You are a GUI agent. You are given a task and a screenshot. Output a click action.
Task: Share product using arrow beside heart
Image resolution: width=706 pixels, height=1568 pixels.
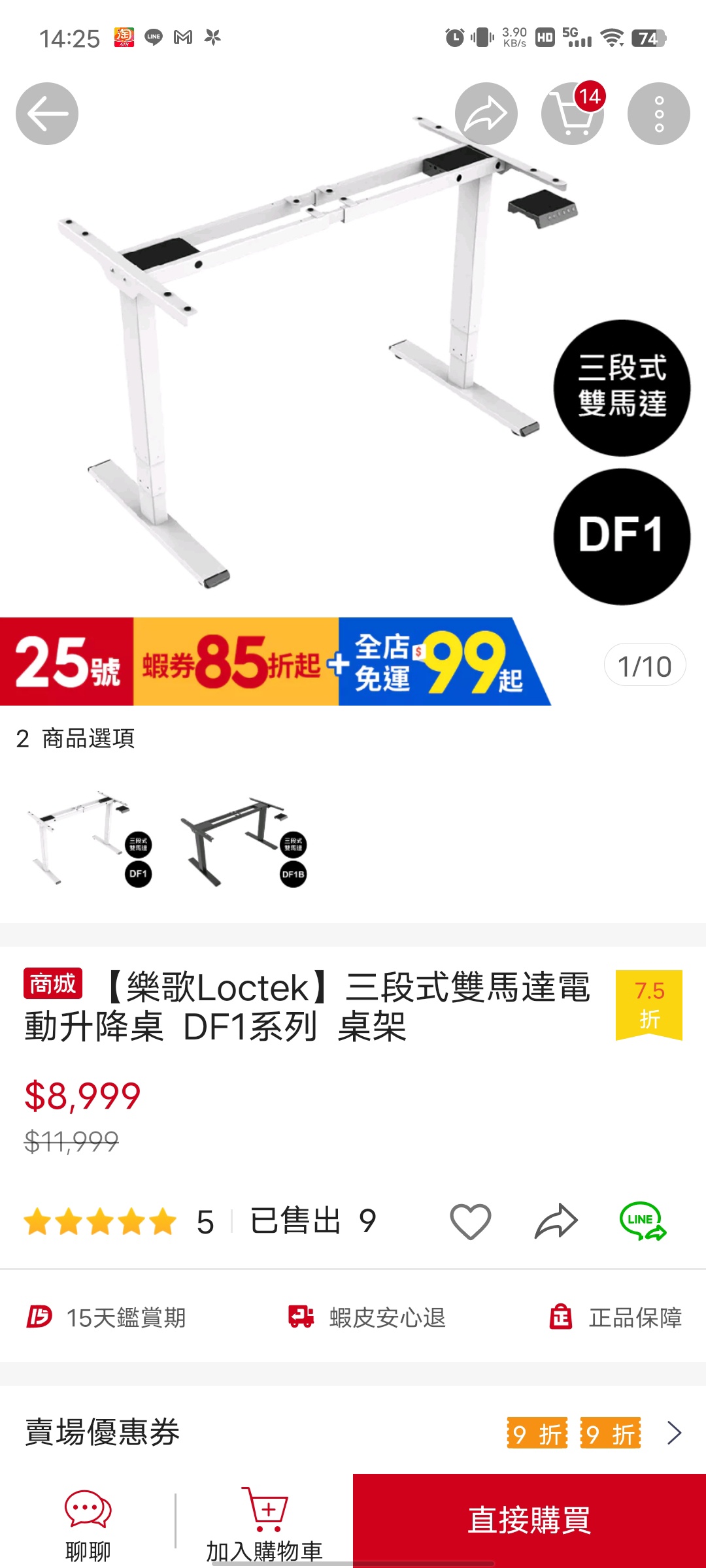pos(556,1221)
